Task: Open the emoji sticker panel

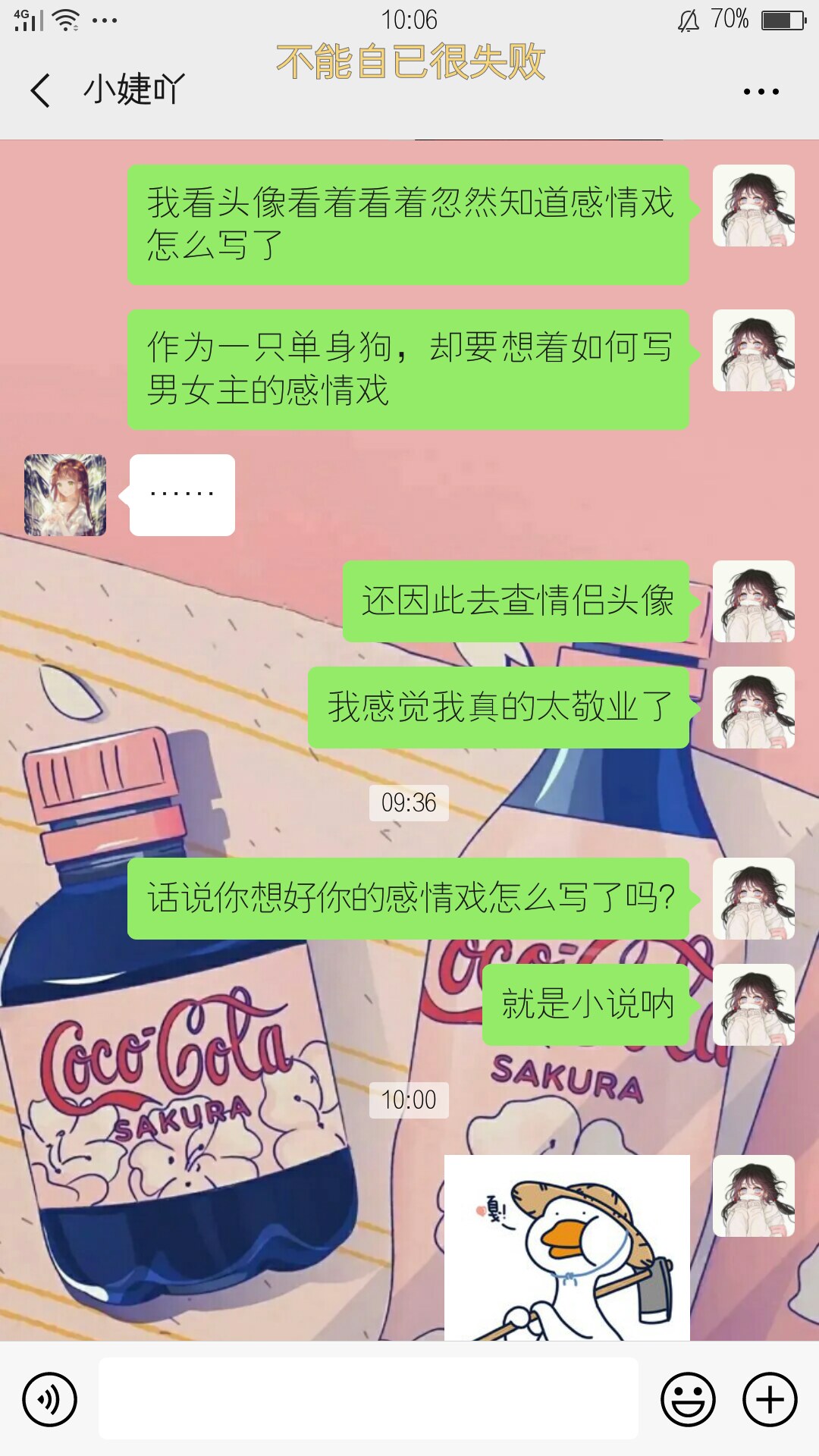Action: click(688, 1399)
